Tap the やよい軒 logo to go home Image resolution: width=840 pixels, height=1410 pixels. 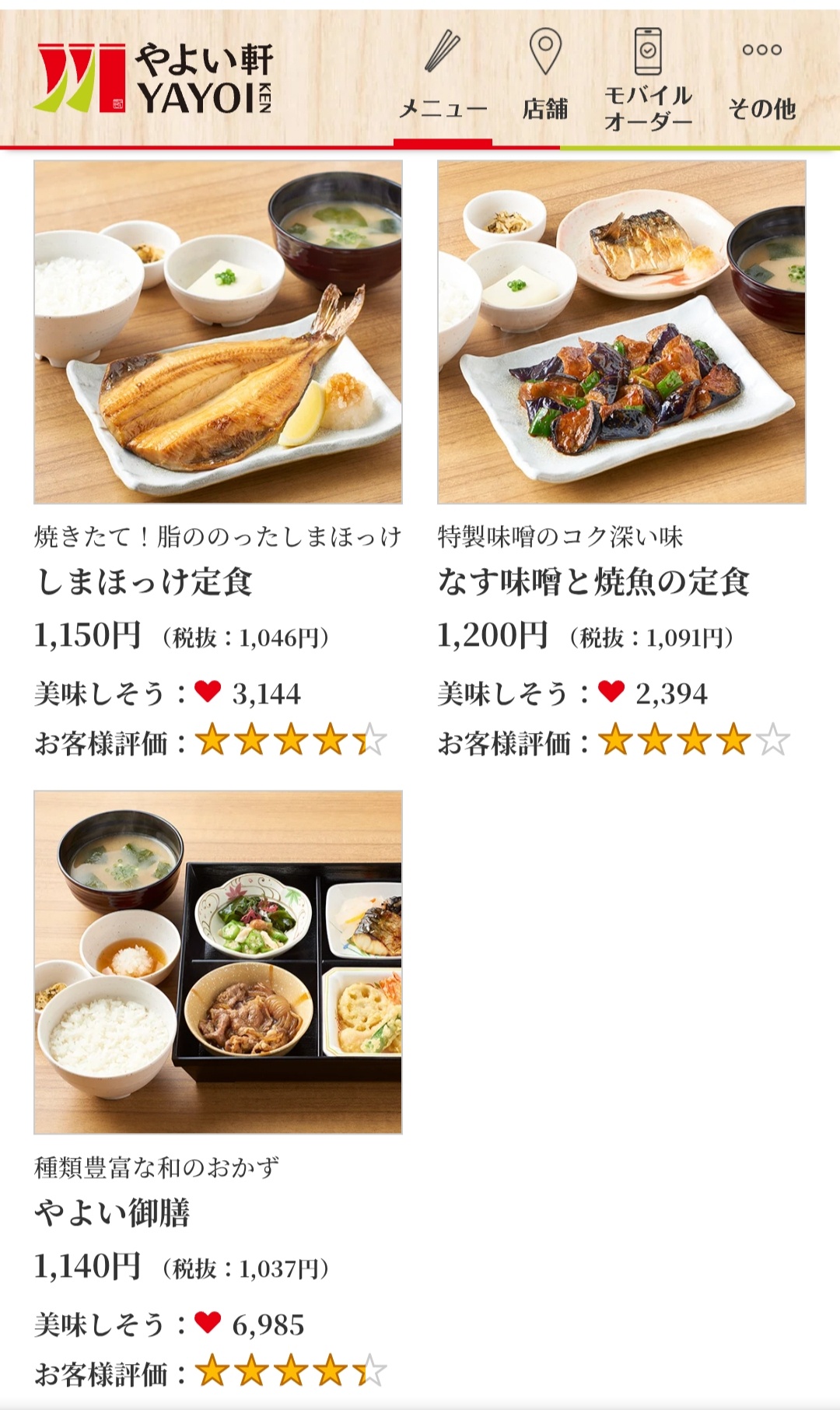(x=154, y=79)
